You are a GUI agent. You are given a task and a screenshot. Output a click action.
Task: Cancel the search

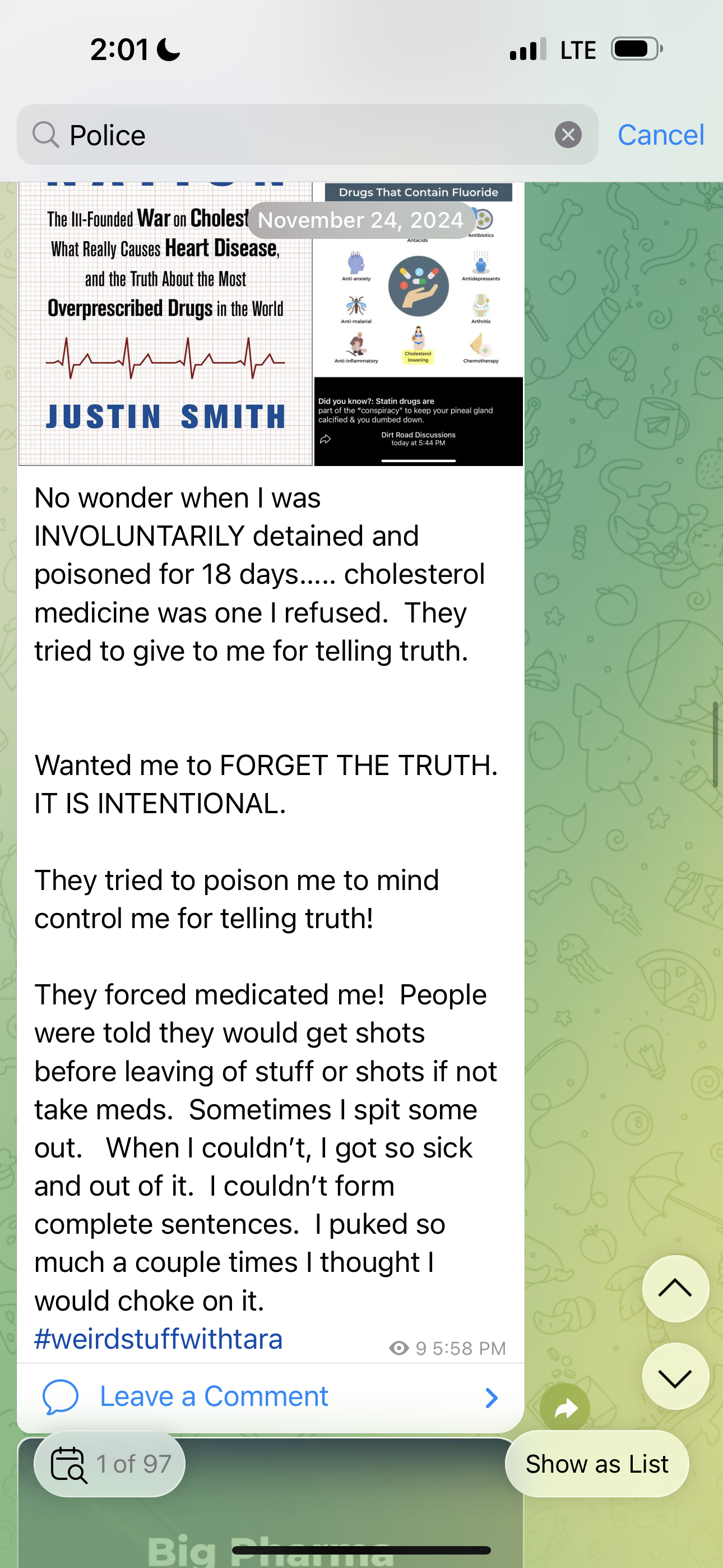point(660,135)
